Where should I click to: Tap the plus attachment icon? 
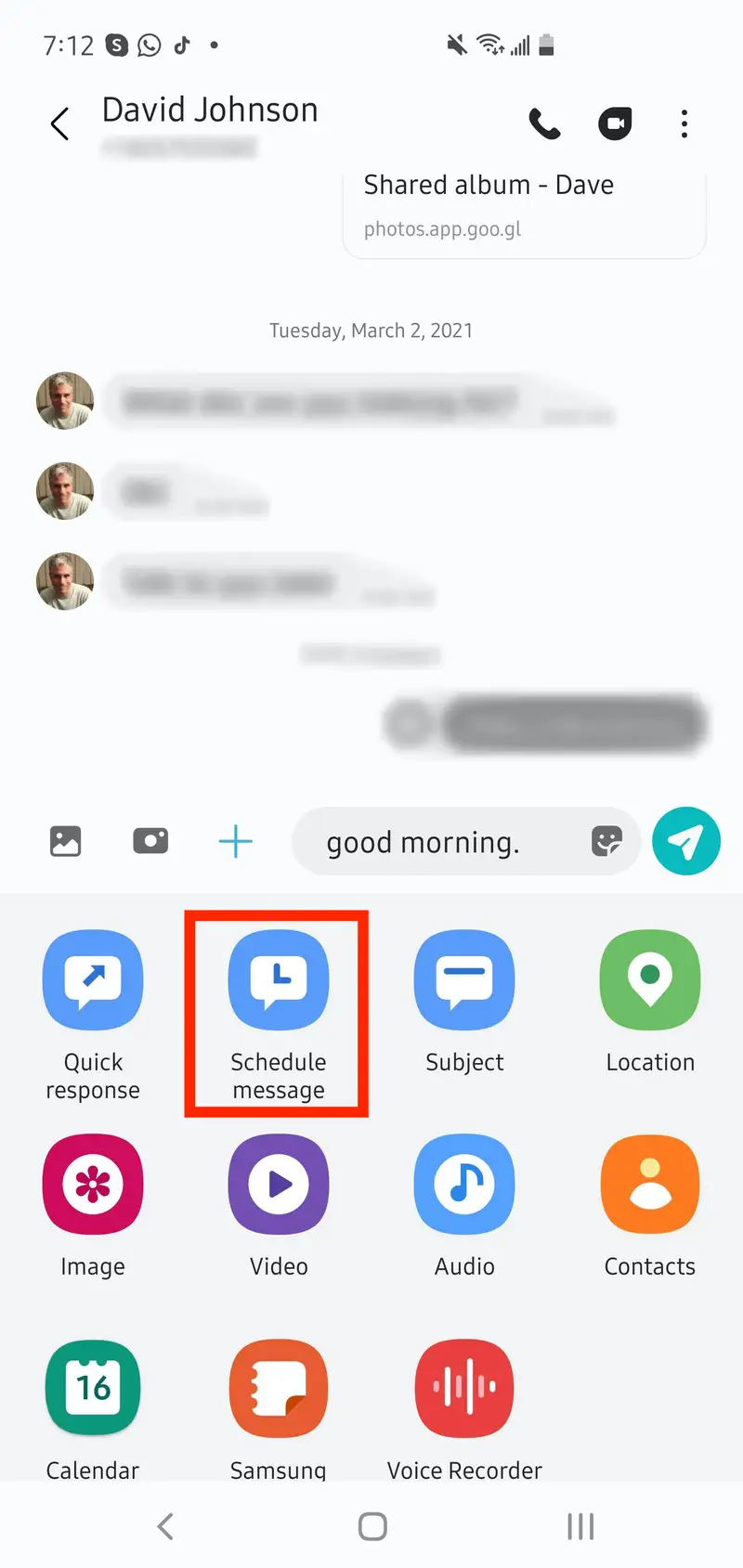click(236, 841)
